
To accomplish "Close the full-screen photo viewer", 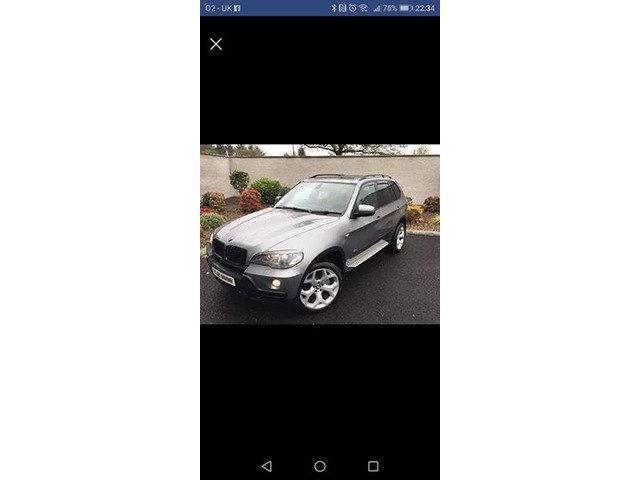I will [x=216, y=44].
